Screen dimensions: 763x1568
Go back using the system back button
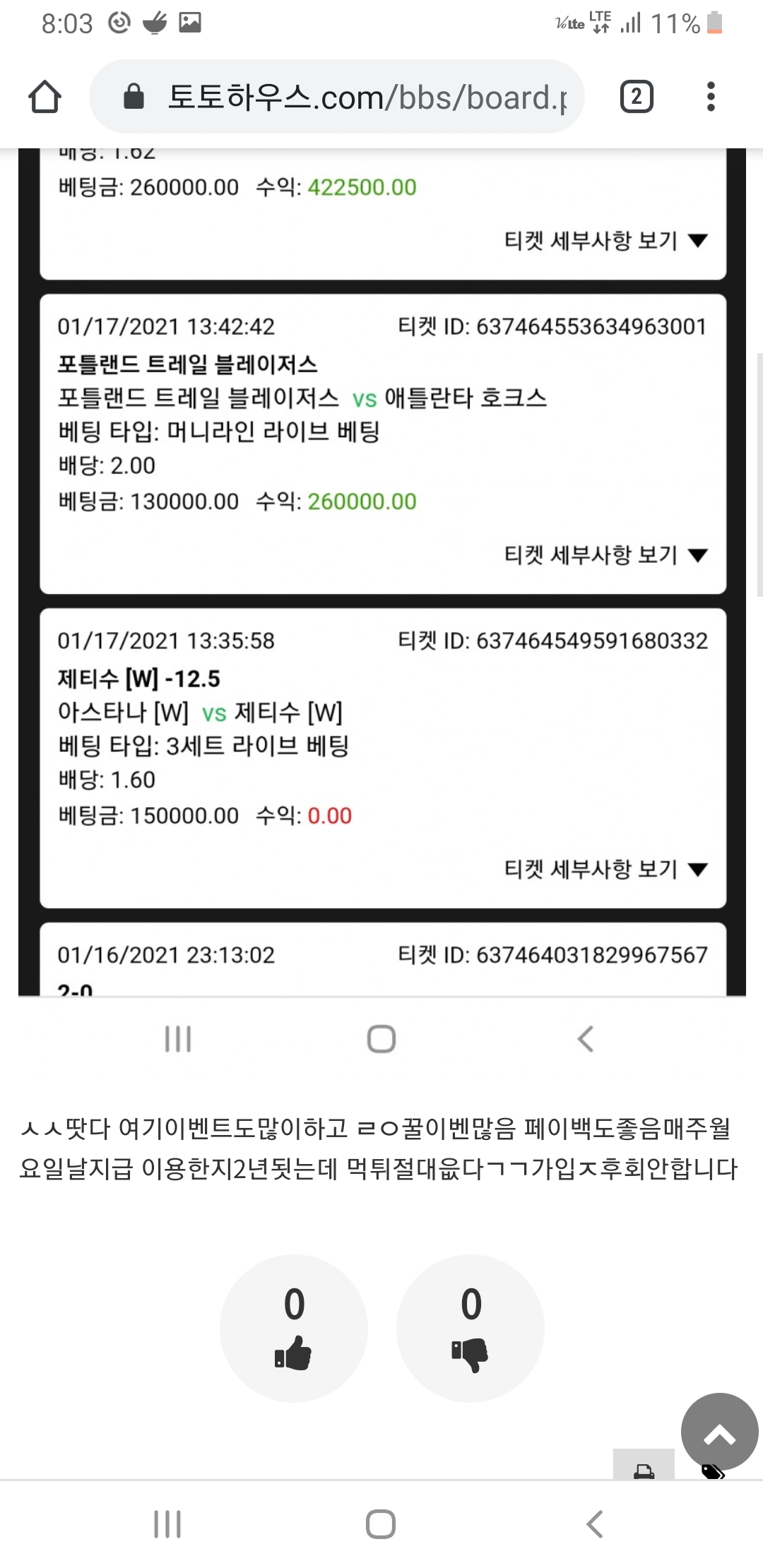595,1524
